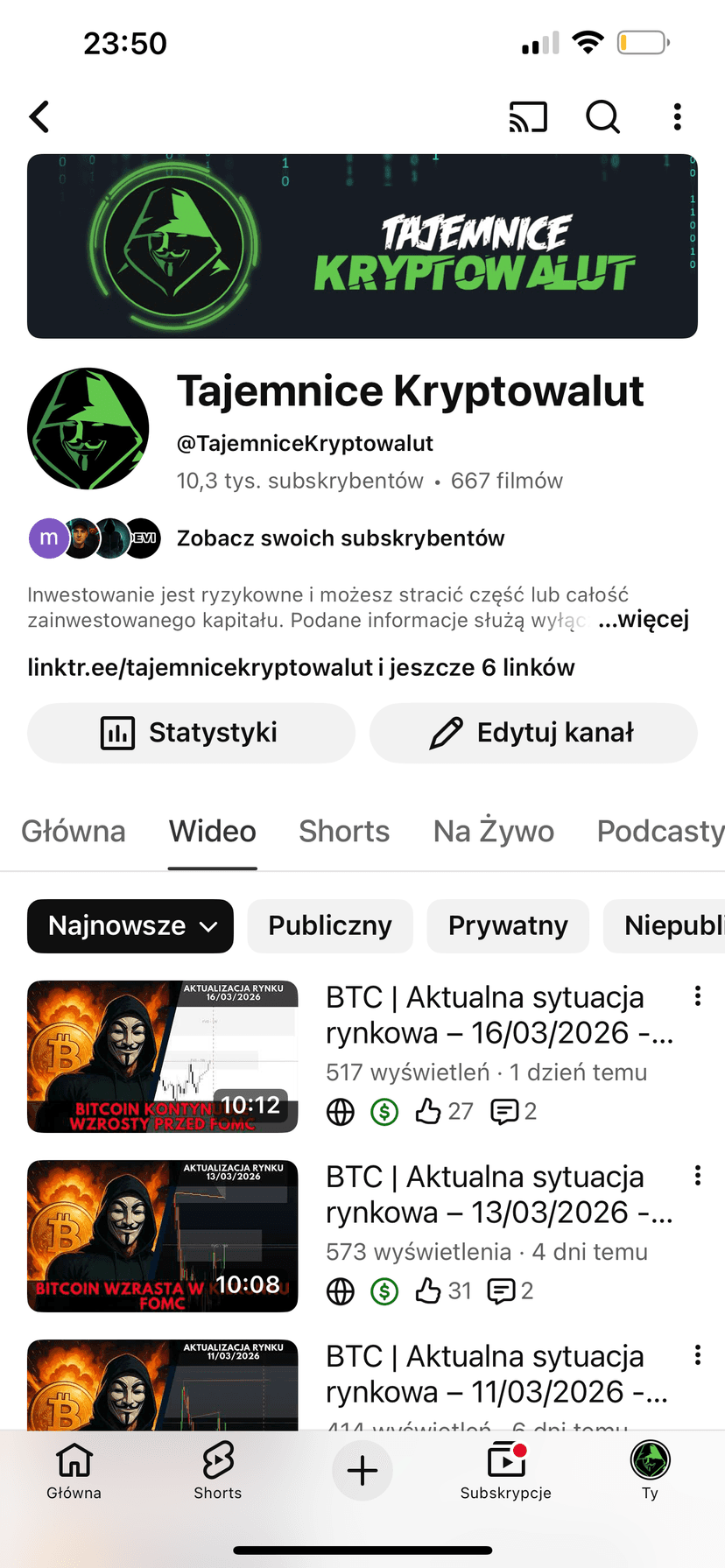725x1568 pixels.
Task: Enable the Prywatny filter
Action: (508, 925)
